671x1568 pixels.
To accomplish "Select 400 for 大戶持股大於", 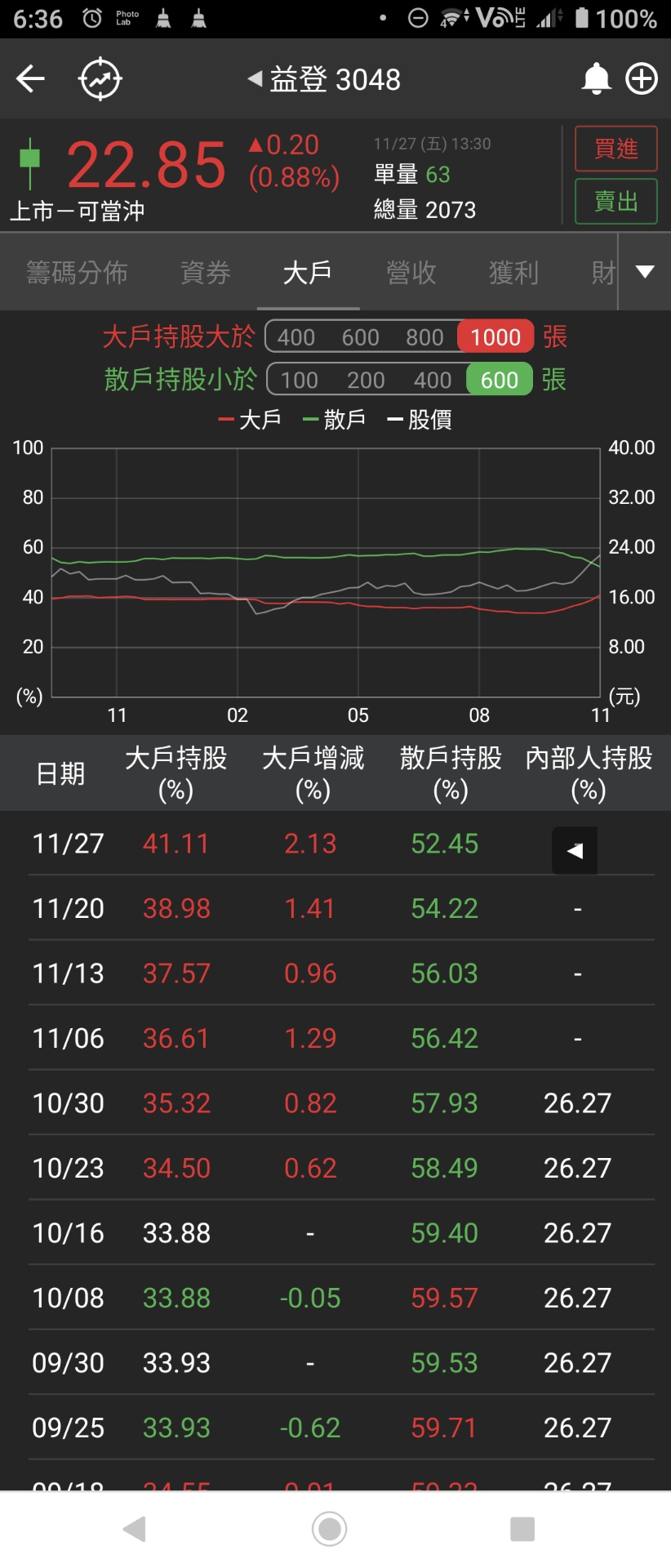I will click(296, 337).
